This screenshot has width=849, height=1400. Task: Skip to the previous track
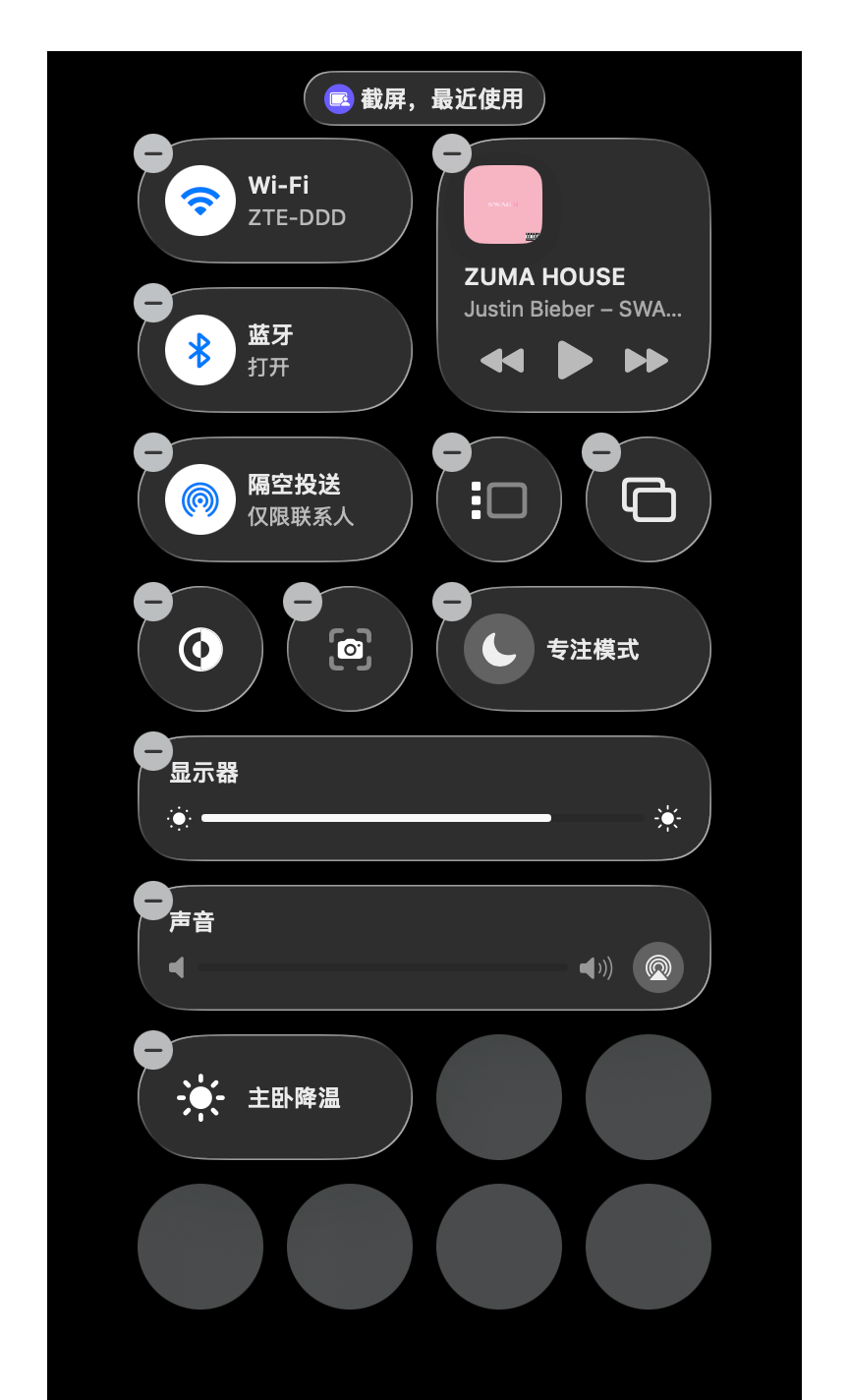pyautogui.click(x=502, y=360)
